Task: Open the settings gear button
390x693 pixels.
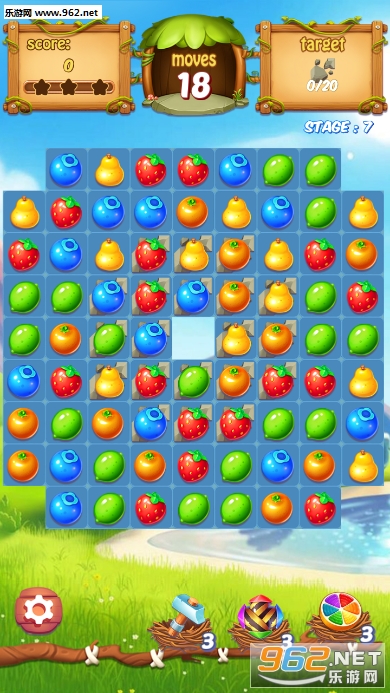Action: point(38,610)
